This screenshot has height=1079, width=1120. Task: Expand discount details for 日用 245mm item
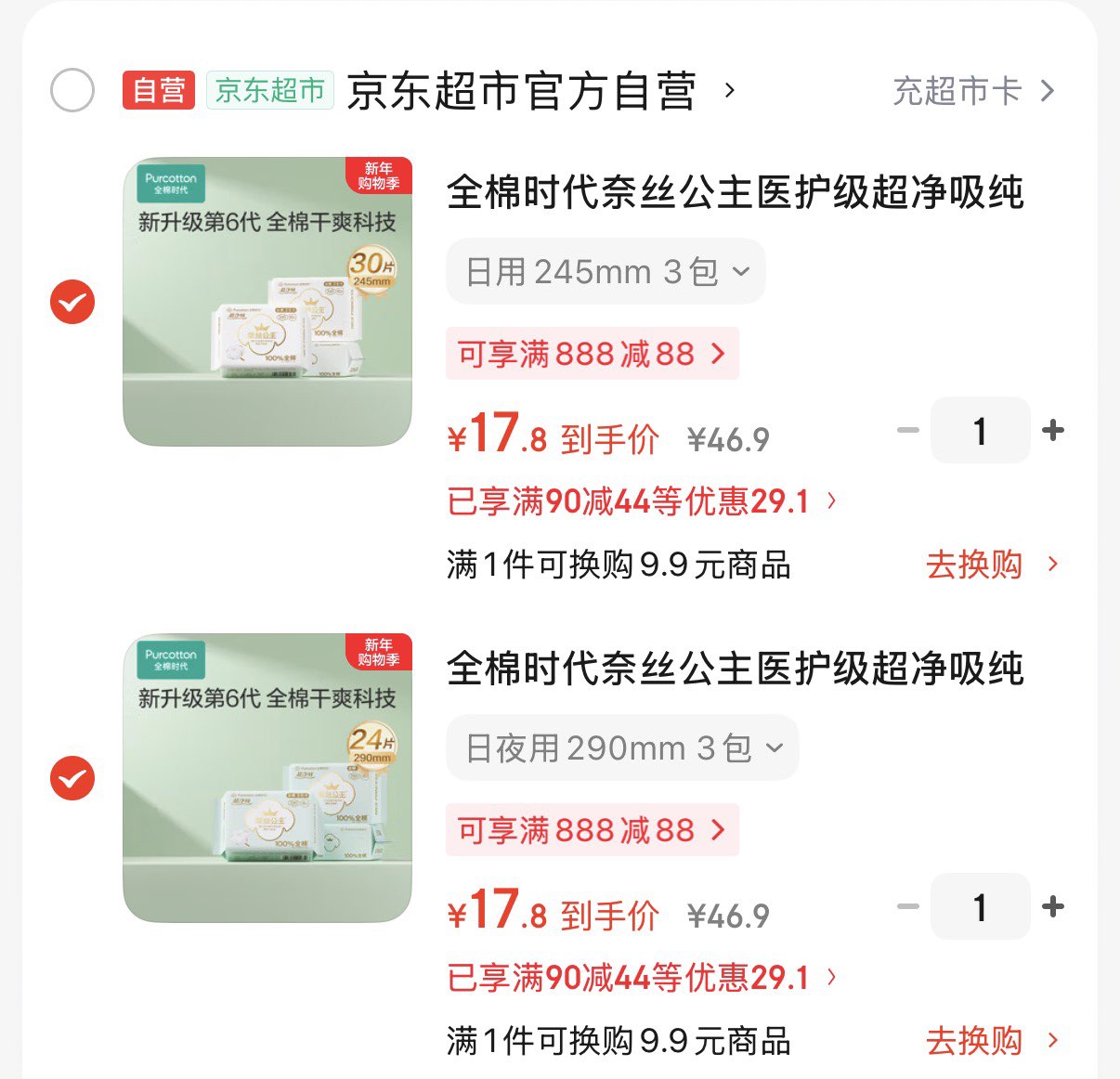pos(641,502)
